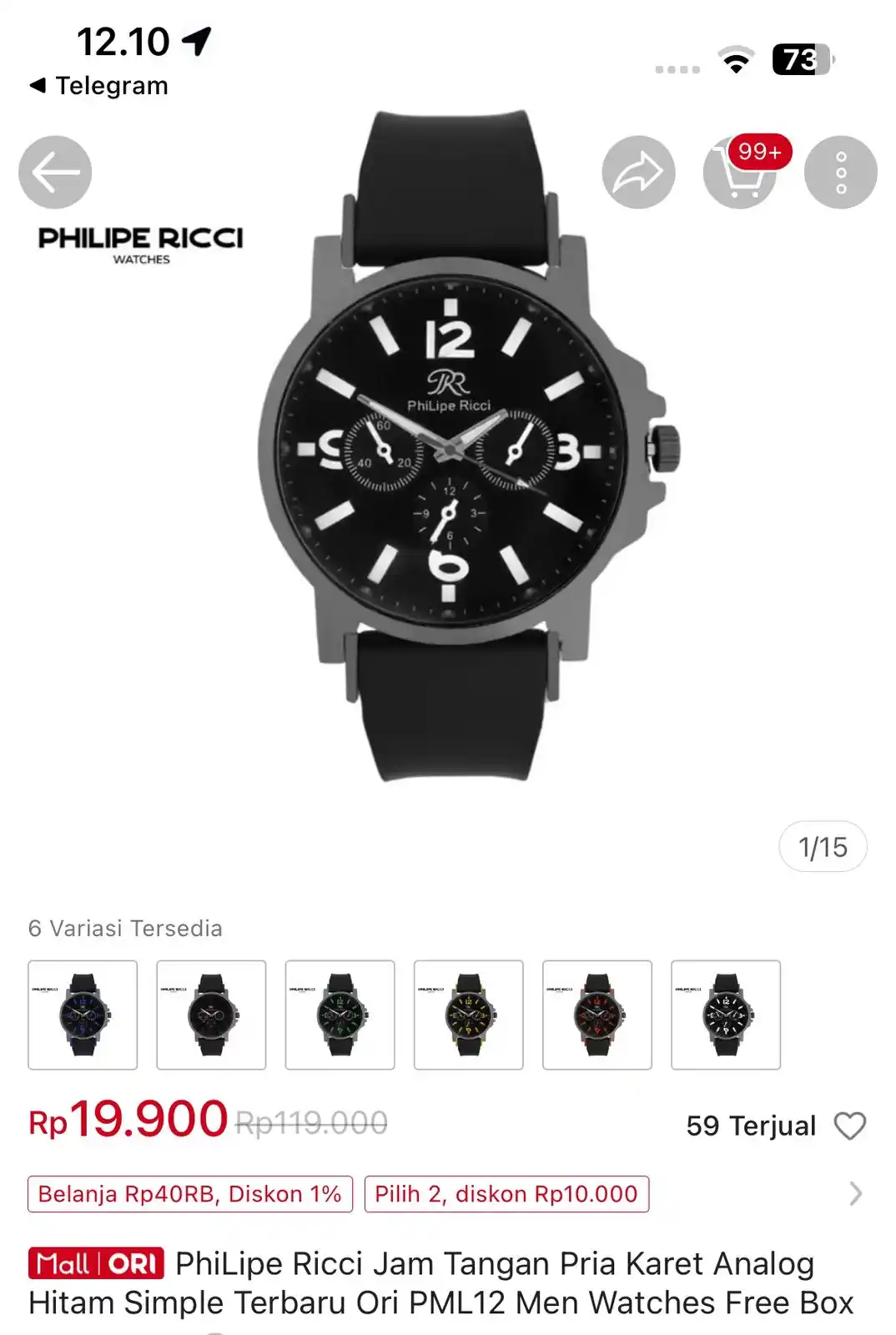
Task: Share this Philipe Ricci watch listing
Action: click(x=638, y=173)
